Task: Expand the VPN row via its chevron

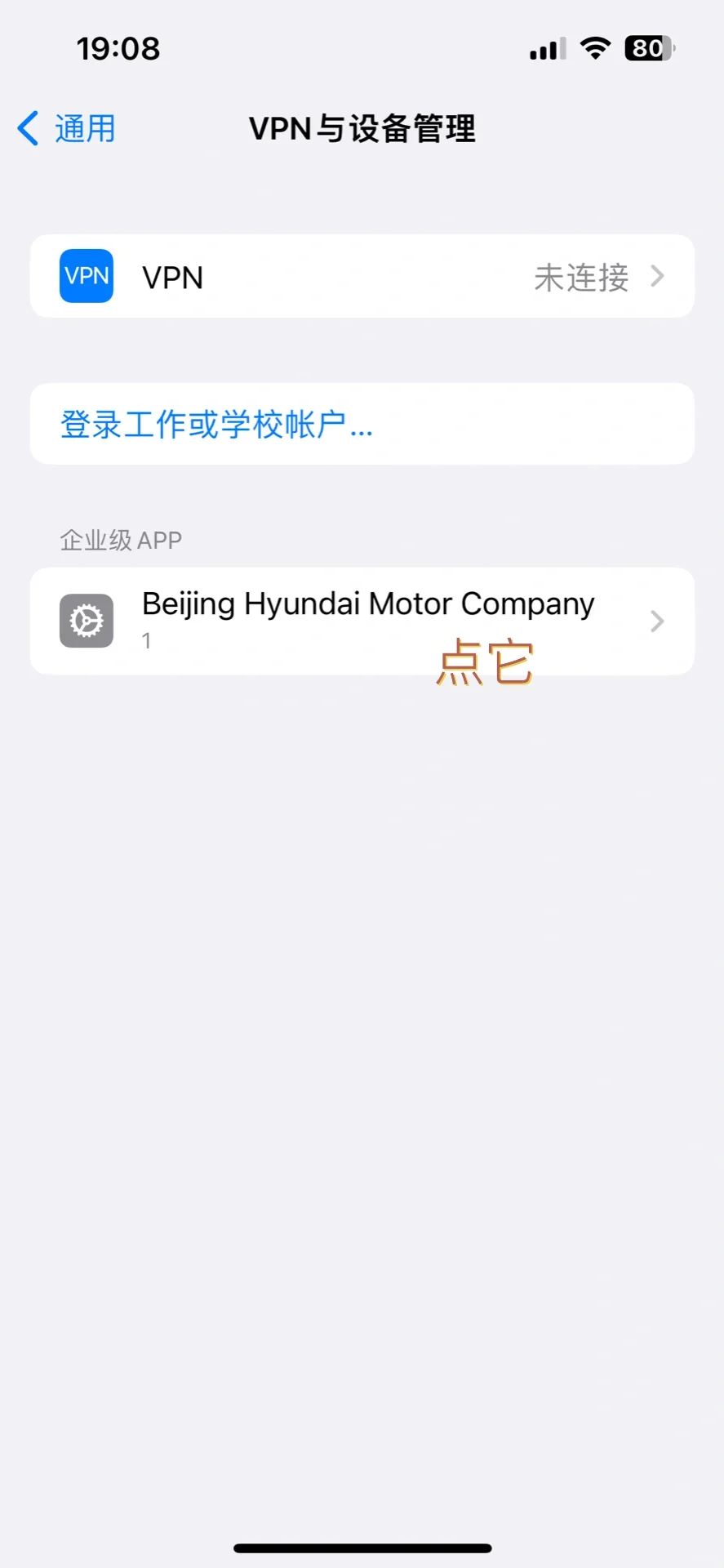Action: point(657,277)
